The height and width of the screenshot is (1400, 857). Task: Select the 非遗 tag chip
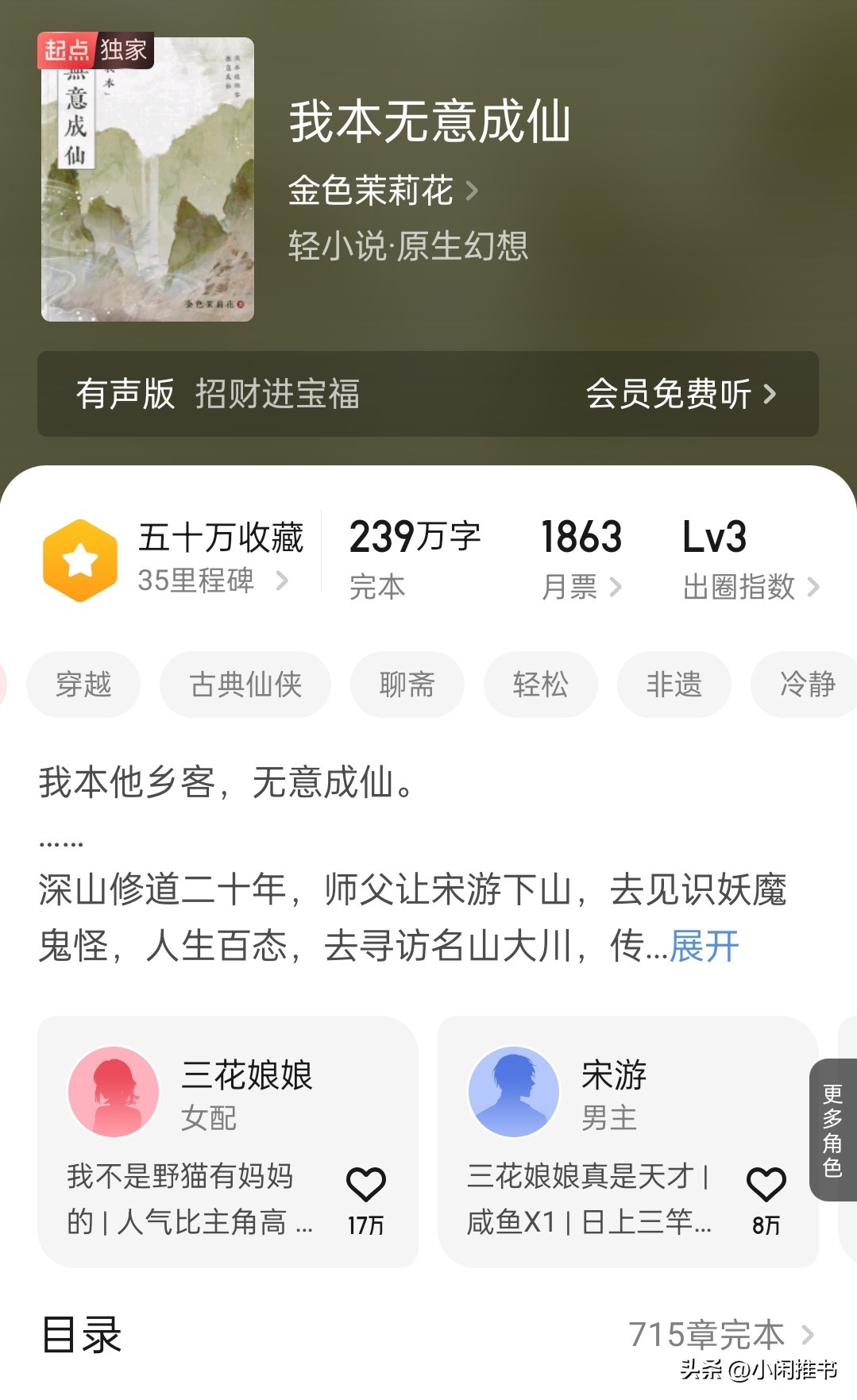pyautogui.click(x=674, y=684)
